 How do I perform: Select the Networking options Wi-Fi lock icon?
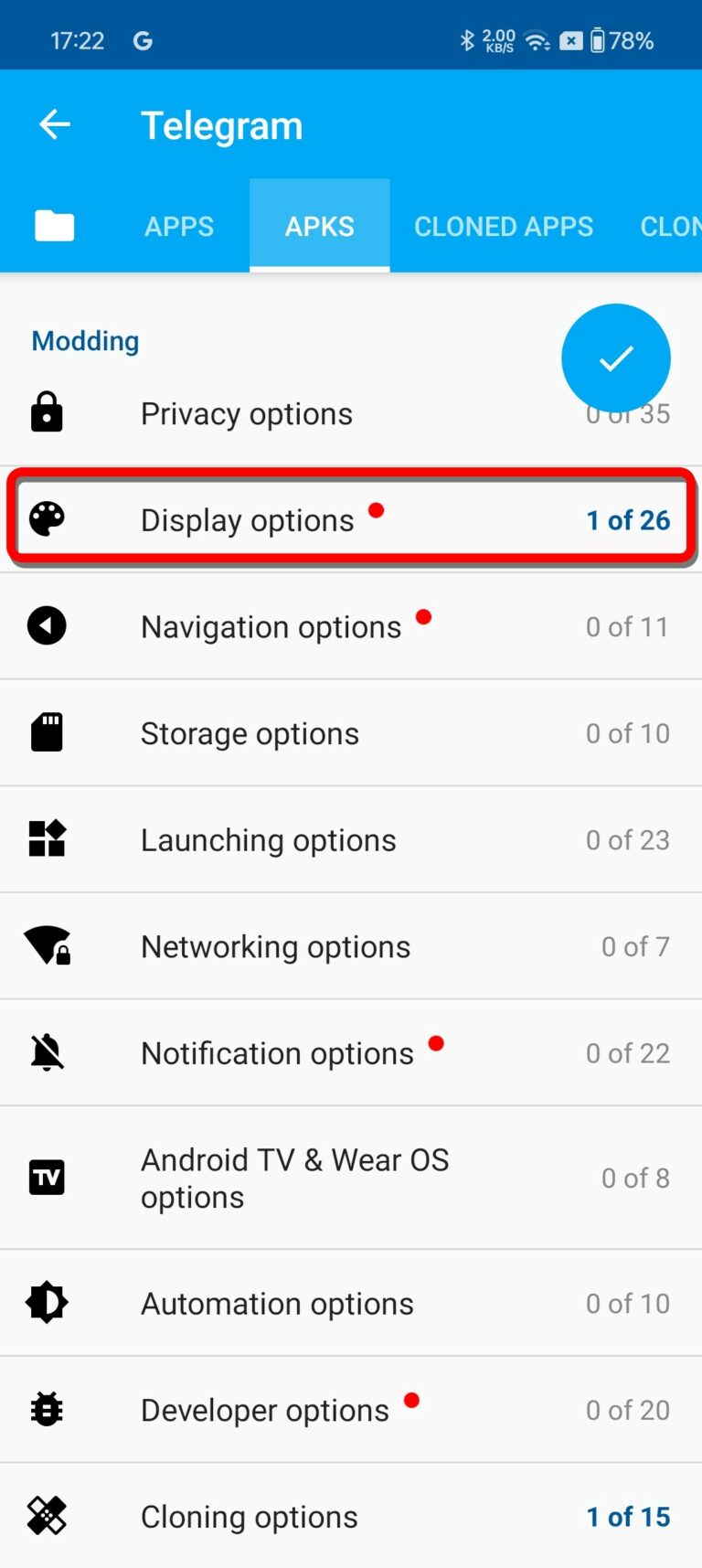(x=47, y=945)
